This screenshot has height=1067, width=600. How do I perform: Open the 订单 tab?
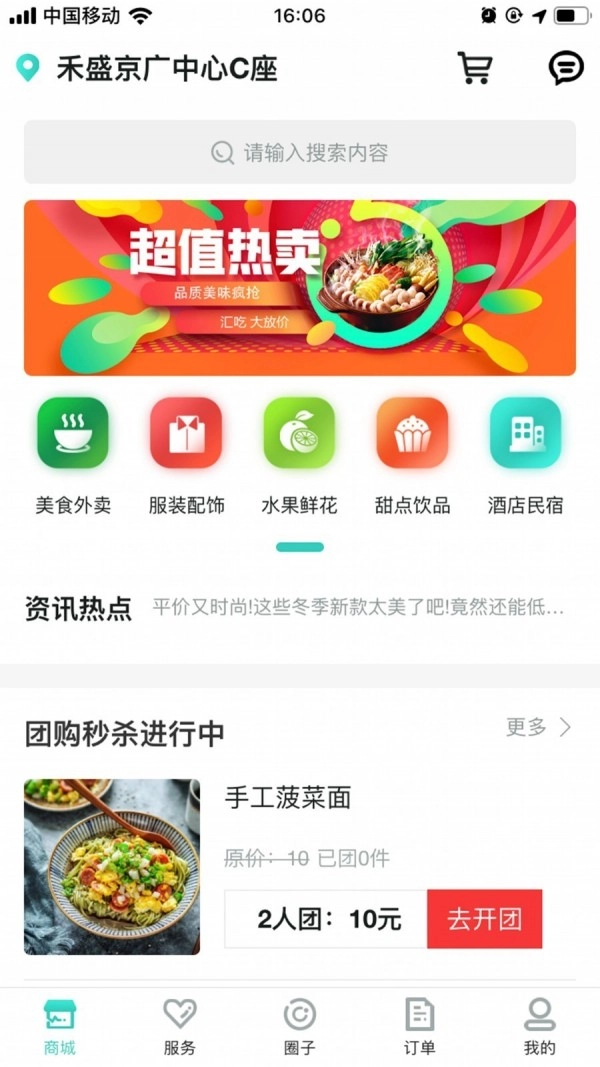pos(419,1026)
